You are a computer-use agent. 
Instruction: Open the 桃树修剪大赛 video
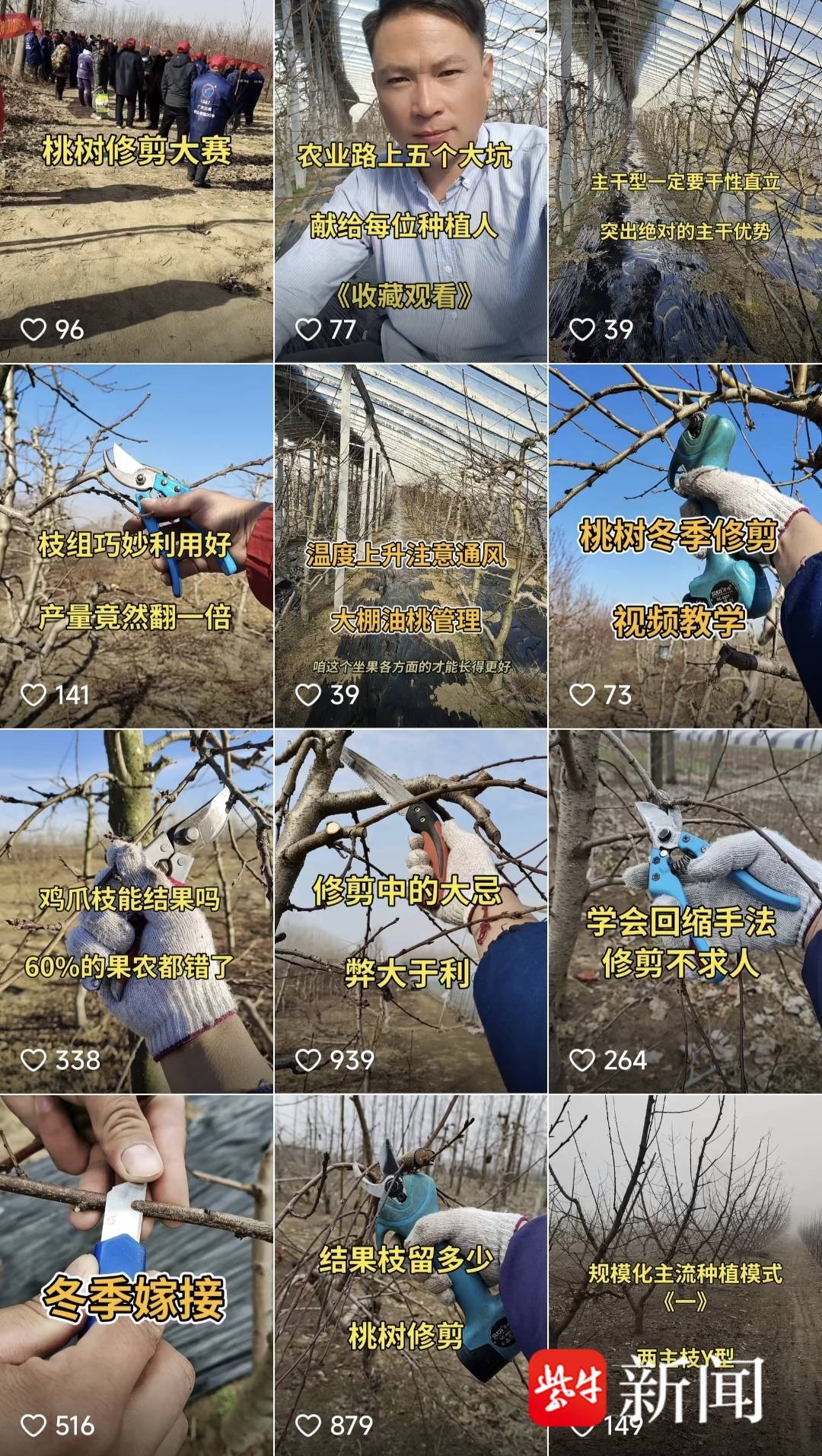tap(136, 181)
